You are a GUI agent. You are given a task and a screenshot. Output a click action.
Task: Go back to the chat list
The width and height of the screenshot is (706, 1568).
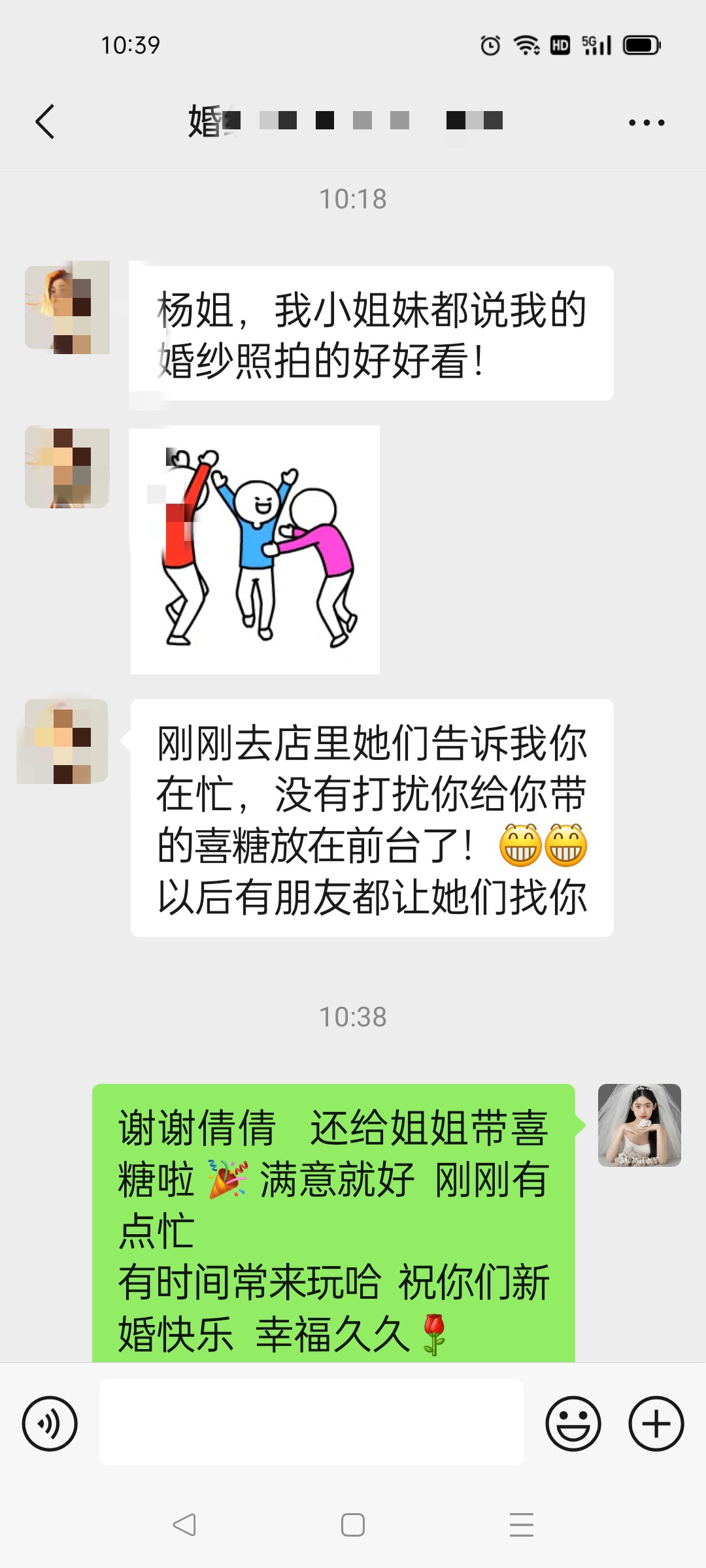pyautogui.click(x=44, y=122)
